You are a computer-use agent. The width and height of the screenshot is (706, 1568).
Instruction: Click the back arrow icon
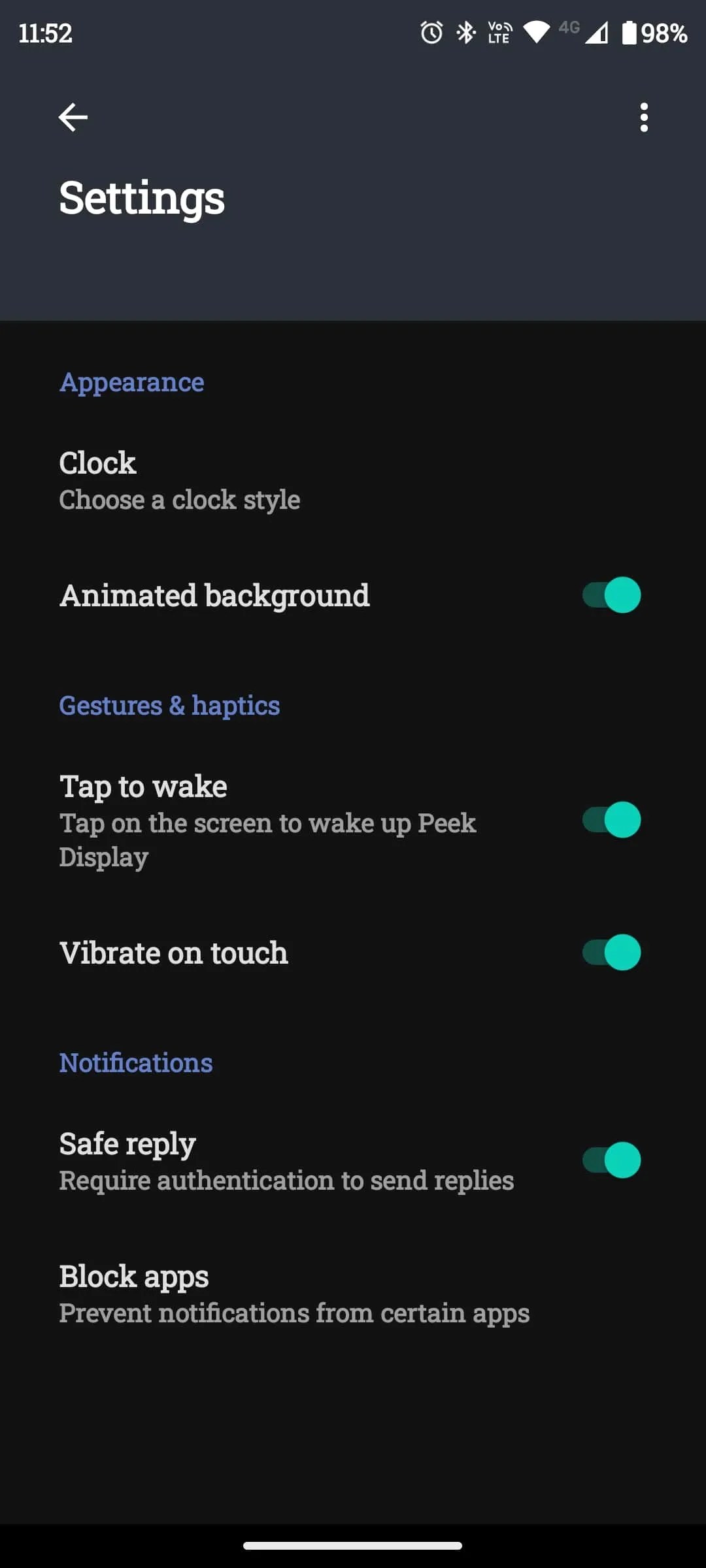point(73,118)
